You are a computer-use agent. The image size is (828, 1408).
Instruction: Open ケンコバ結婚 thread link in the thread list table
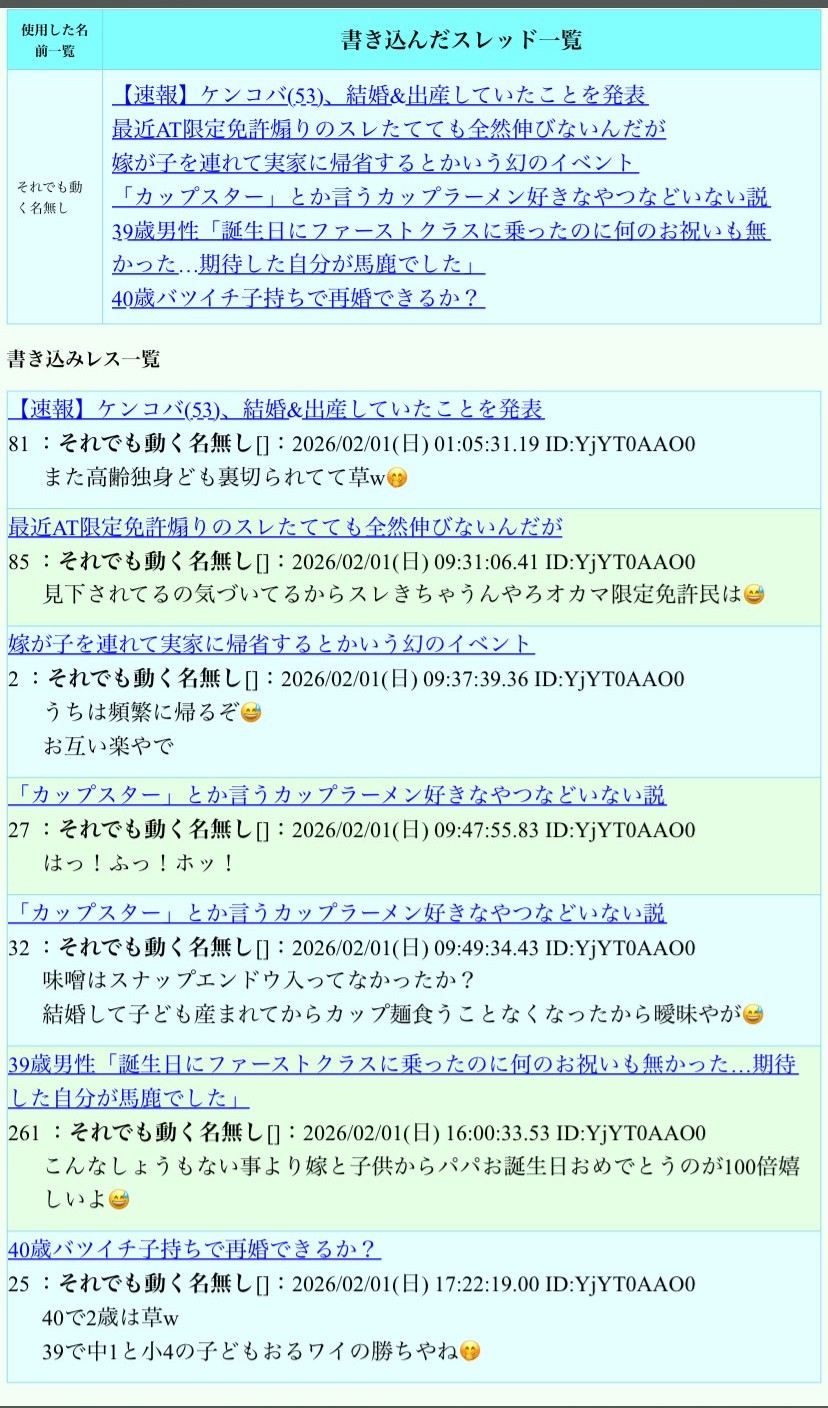click(x=380, y=95)
